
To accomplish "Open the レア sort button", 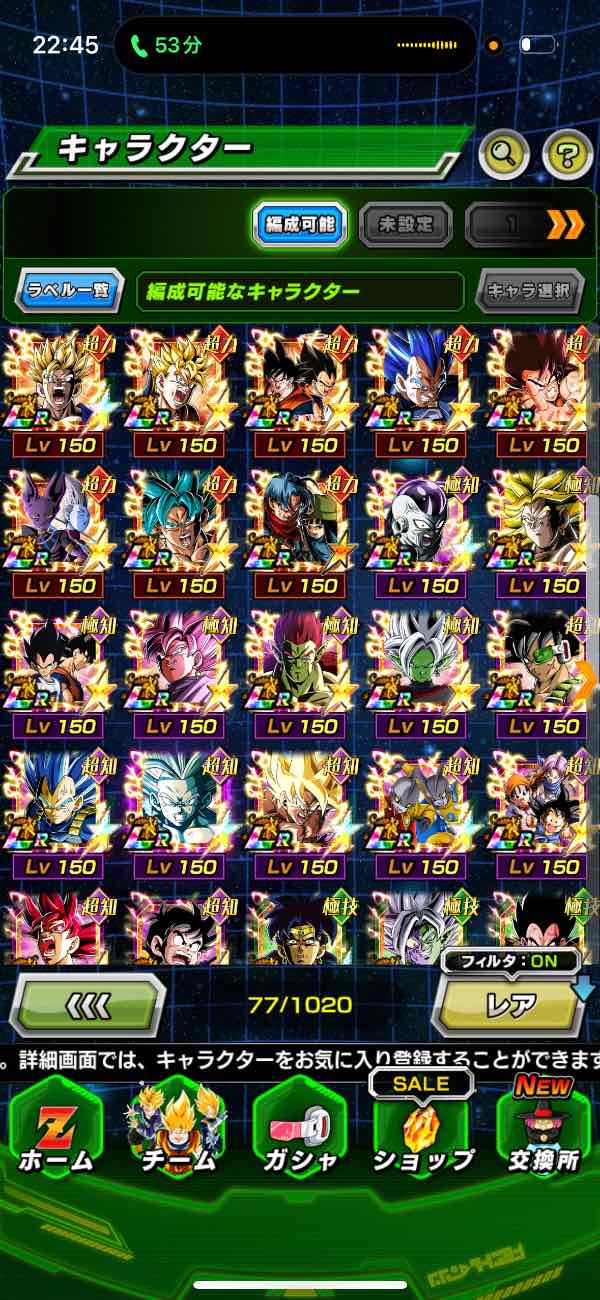I will 510,1006.
